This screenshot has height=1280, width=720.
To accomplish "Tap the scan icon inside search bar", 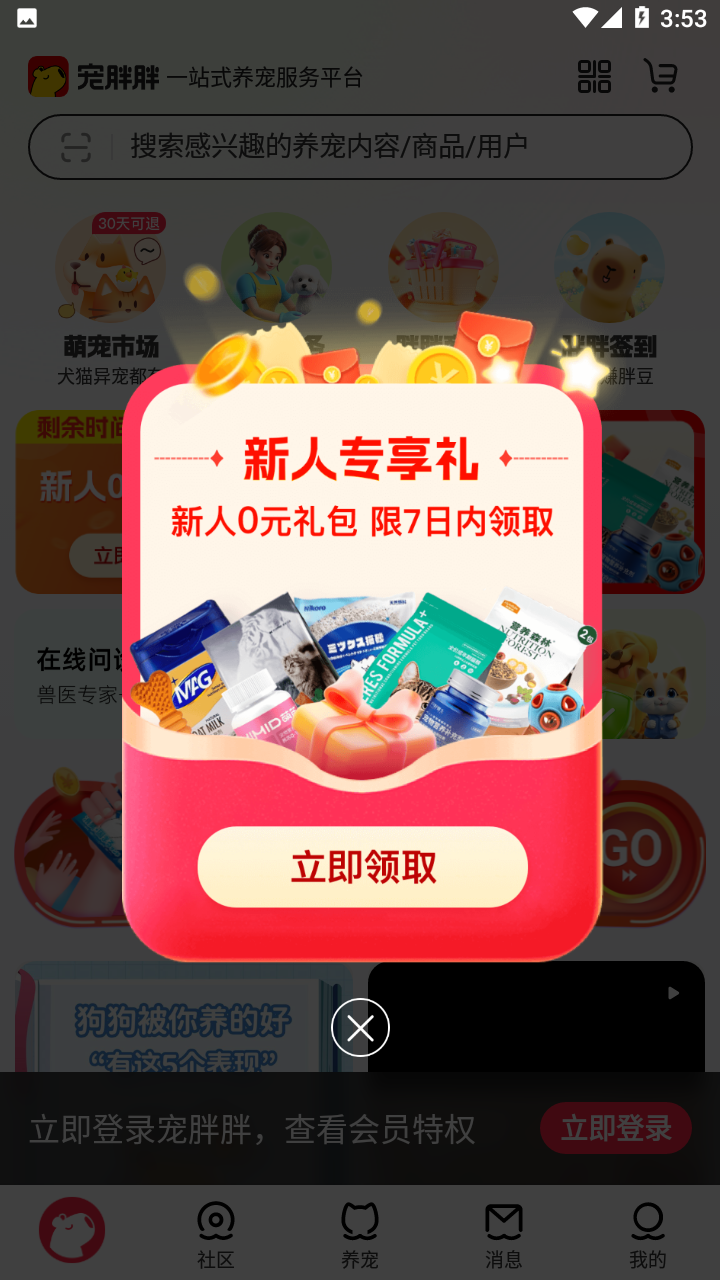I will coord(76,148).
